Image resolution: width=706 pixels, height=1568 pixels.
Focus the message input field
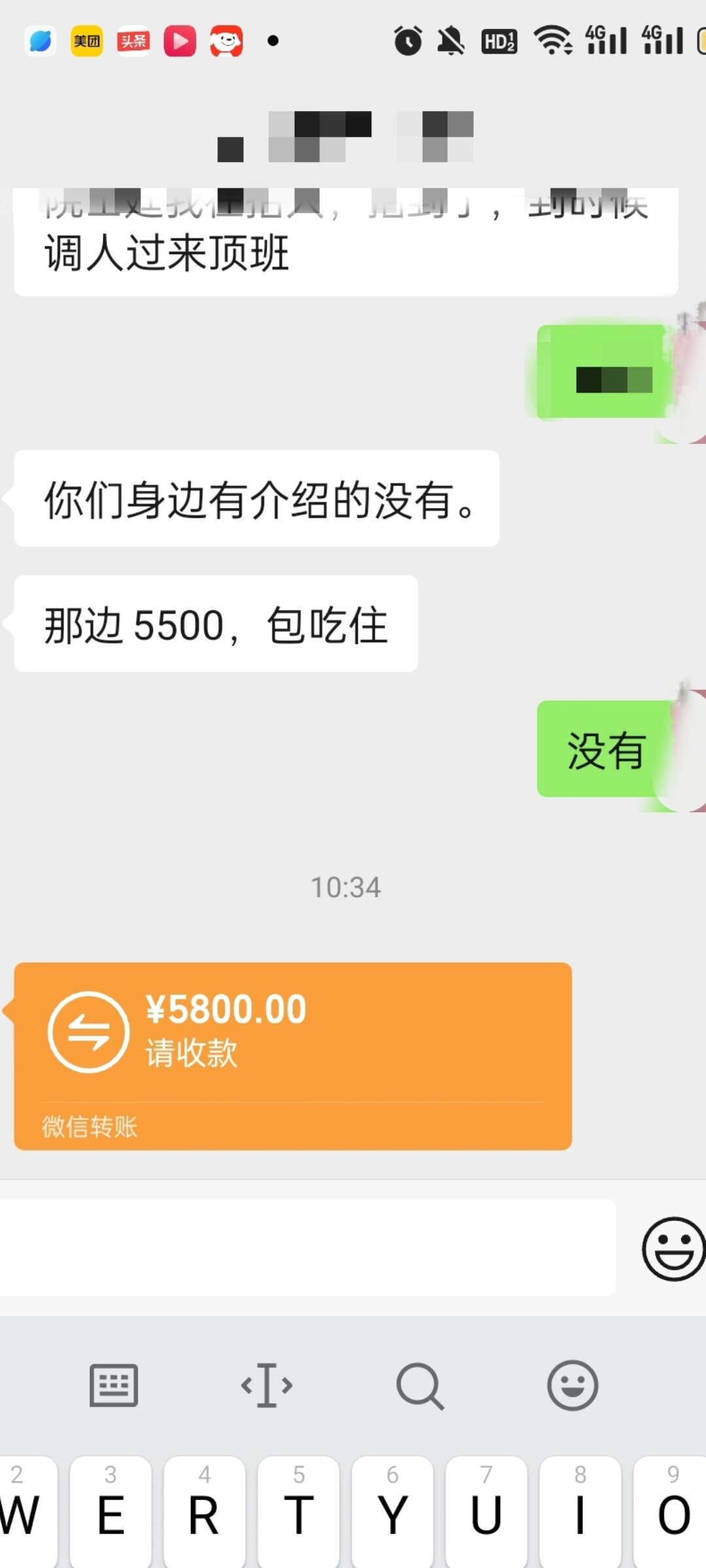click(x=307, y=1248)
